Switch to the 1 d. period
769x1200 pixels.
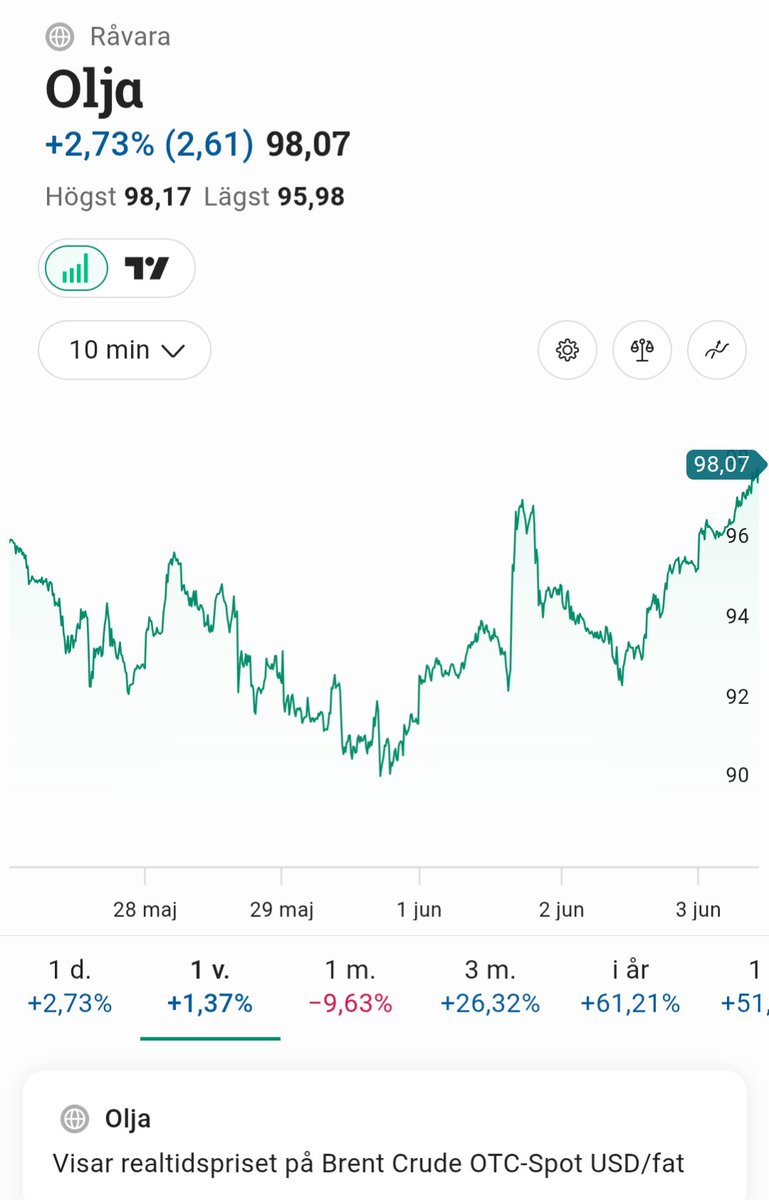[x=70, y=986]
